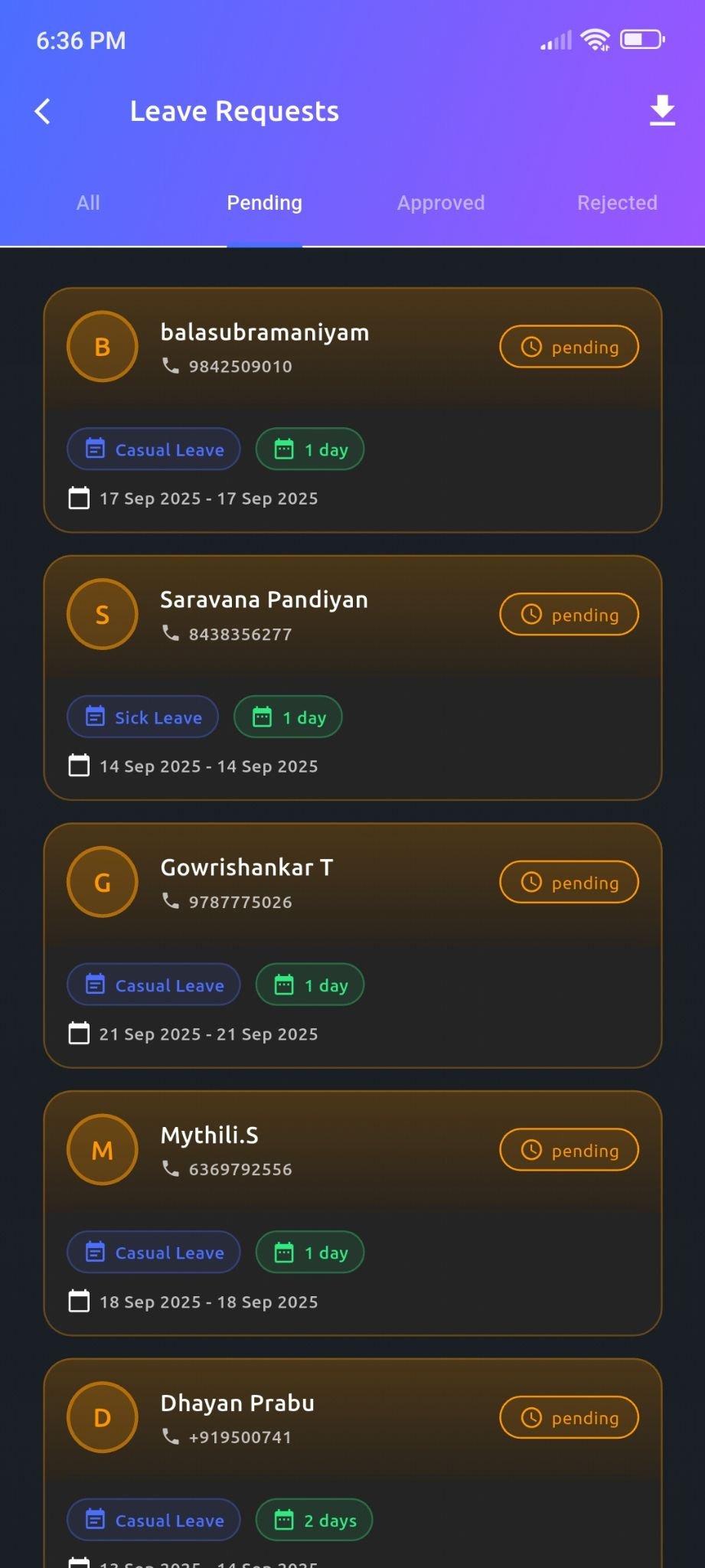Tap the download icon in the header

661,111
